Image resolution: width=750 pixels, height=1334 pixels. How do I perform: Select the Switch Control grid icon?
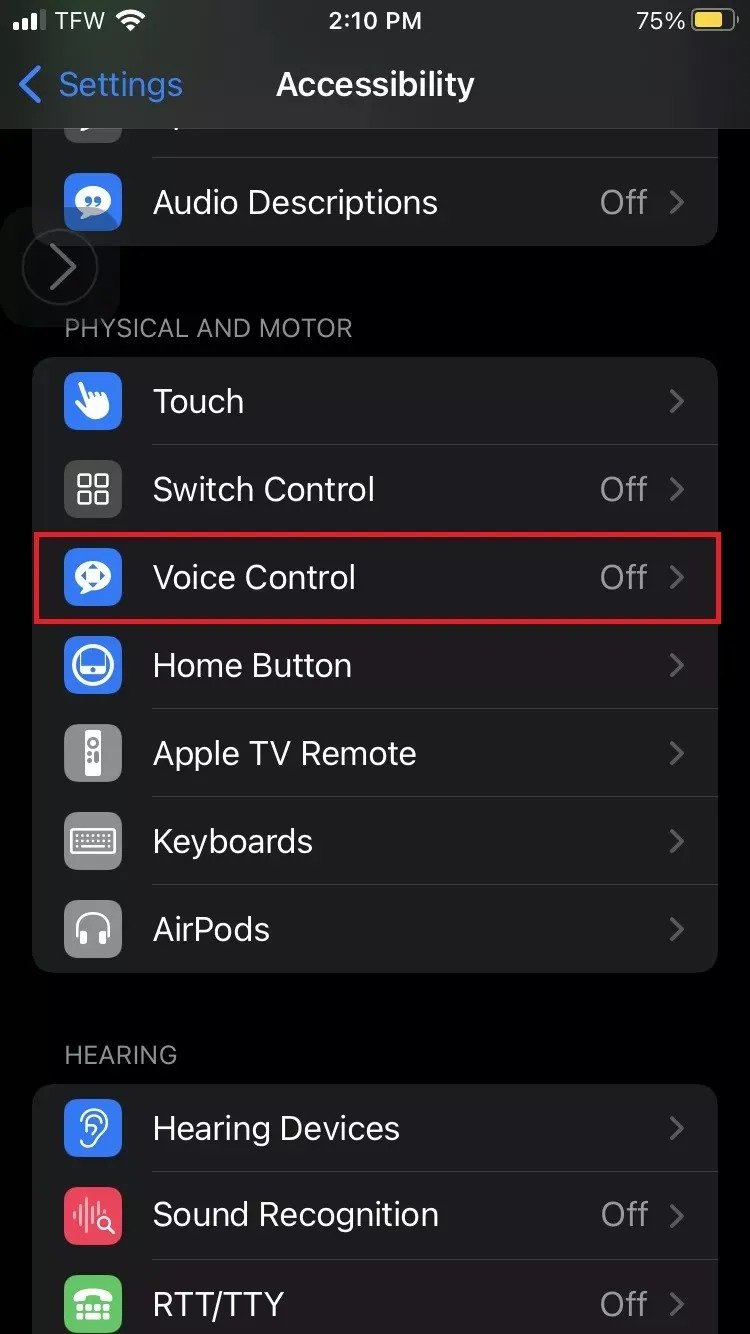(x=93, y=489)
